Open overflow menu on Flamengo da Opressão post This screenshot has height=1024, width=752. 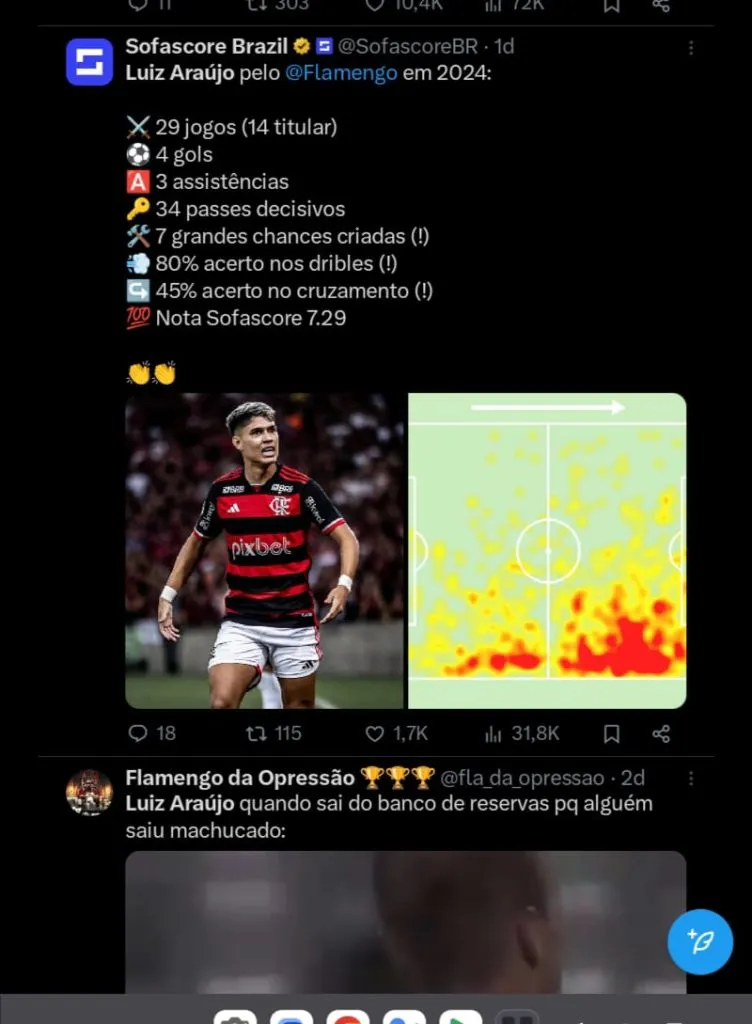(x=690, y=778)
